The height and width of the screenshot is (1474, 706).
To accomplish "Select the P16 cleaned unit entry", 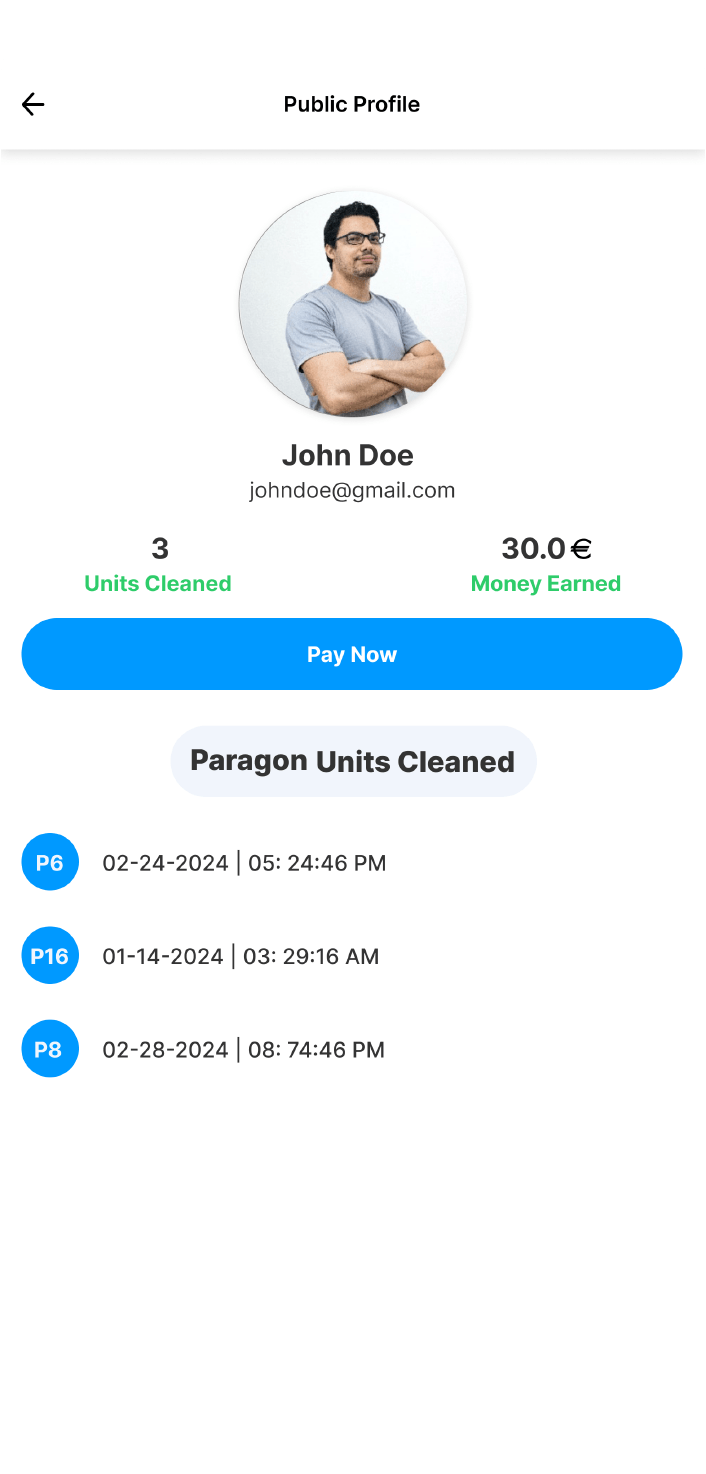I will (50, 956).
